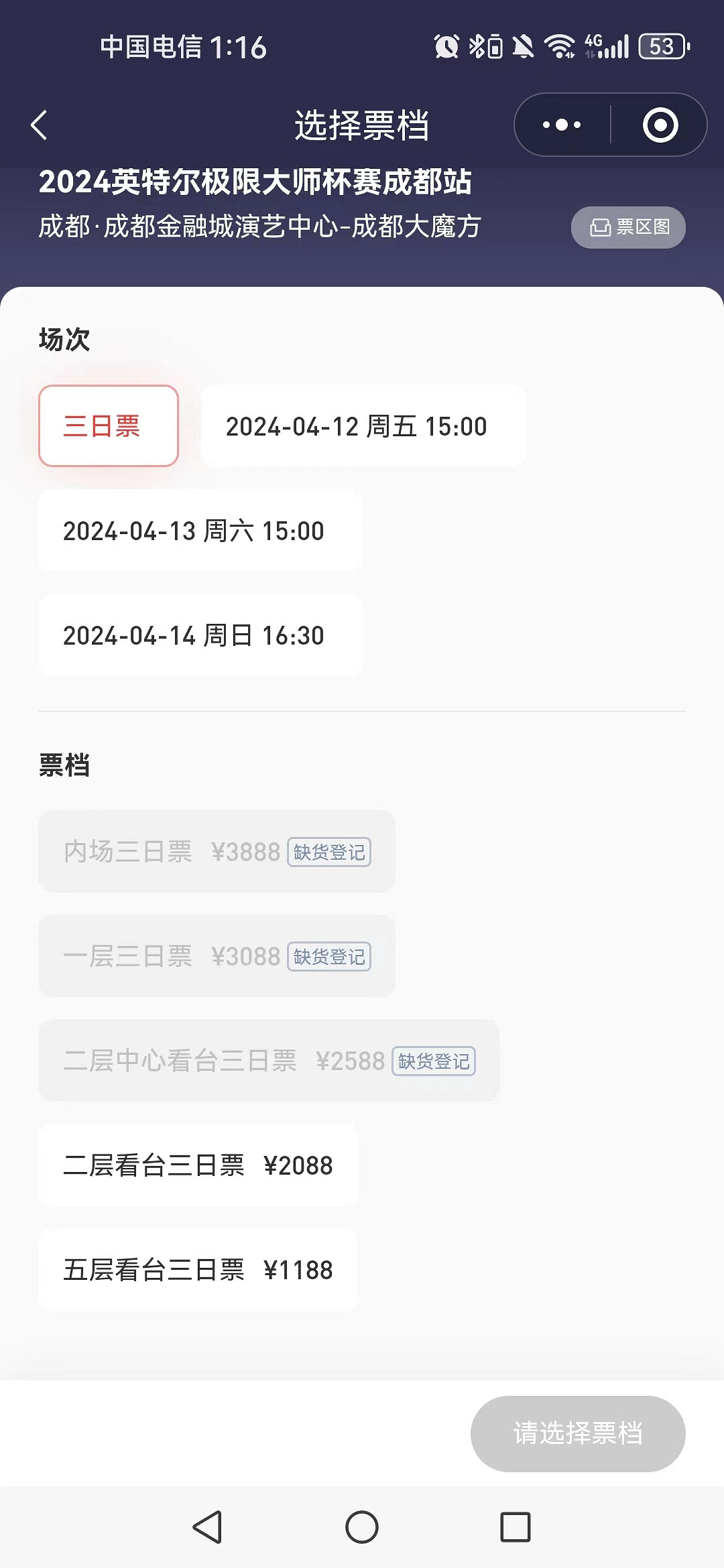Select the 三日票 session option
This screenshot has height=1568, width=724.
click(x=108, y=426)
